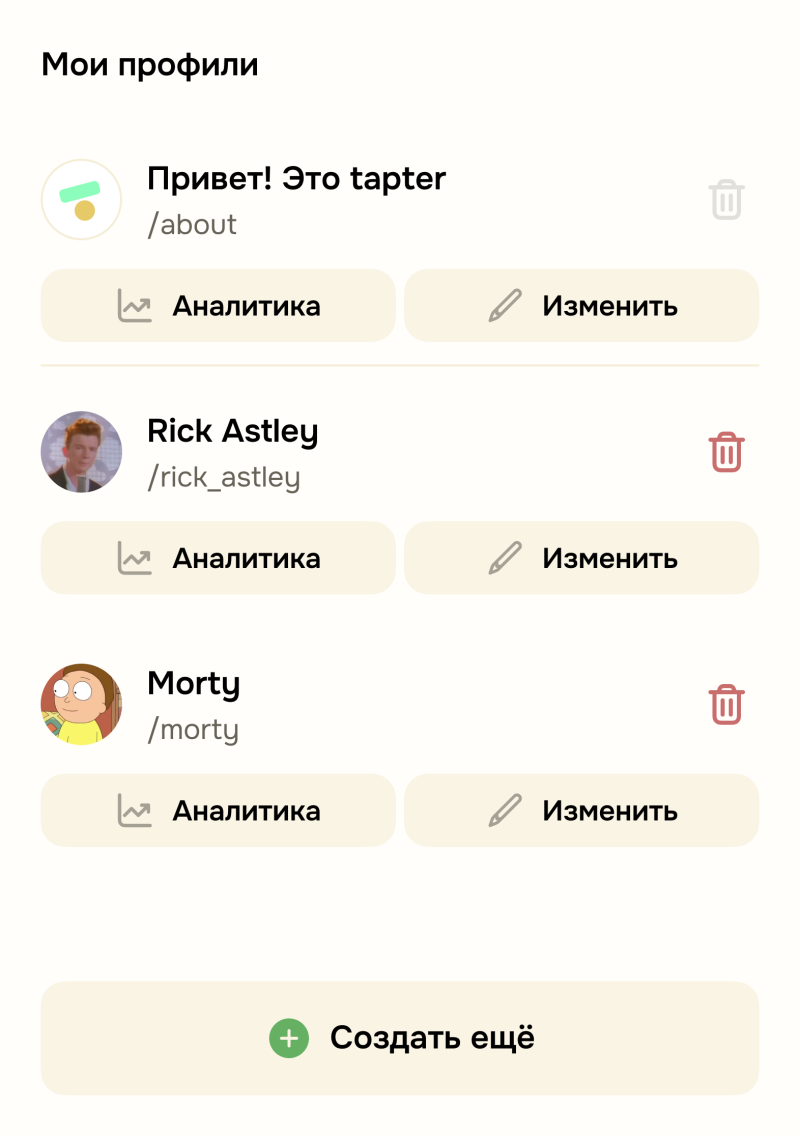Screen dimensions: 800x1136
Task: Click the chart icon for Rick Astley analytics
Action: coord(136,558)
